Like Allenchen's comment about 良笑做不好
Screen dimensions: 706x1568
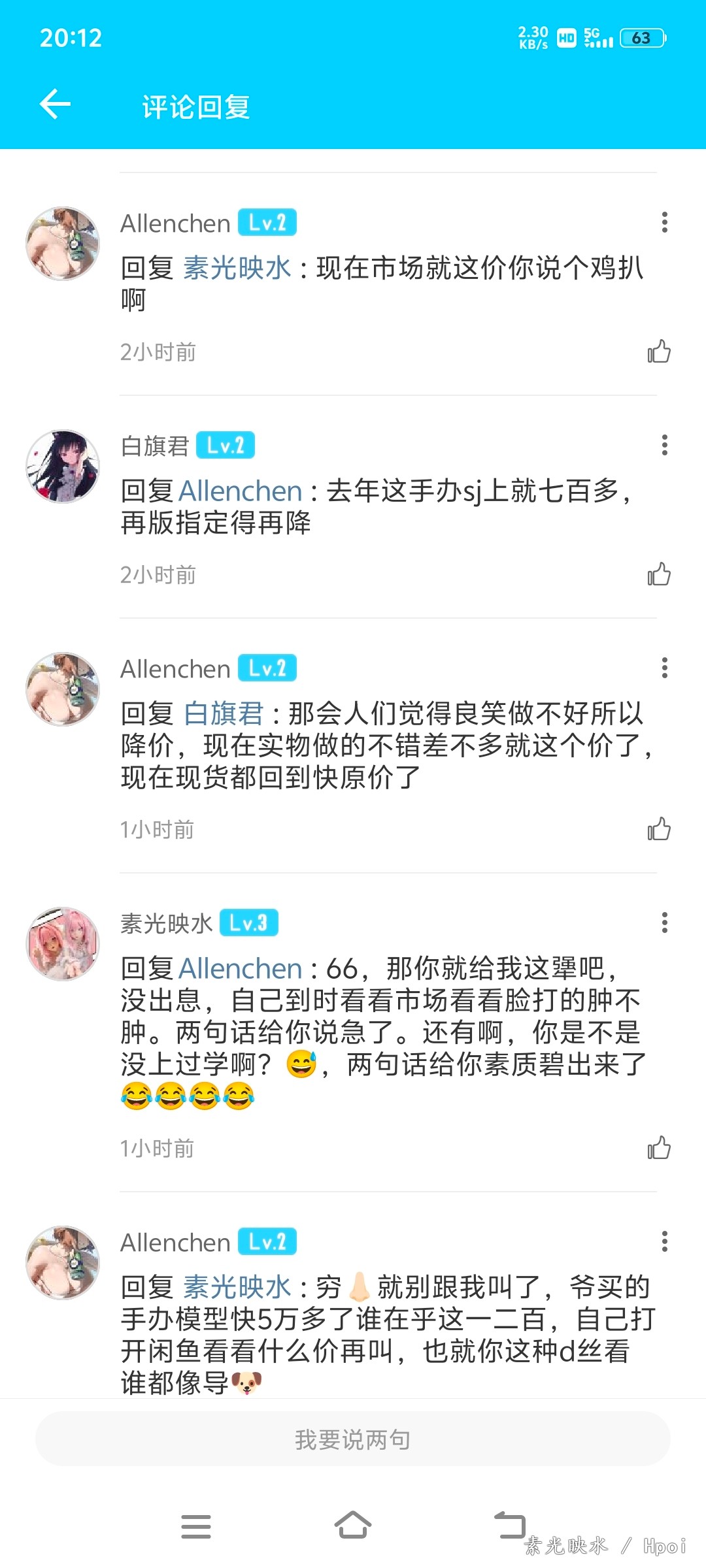pos(659,829)
